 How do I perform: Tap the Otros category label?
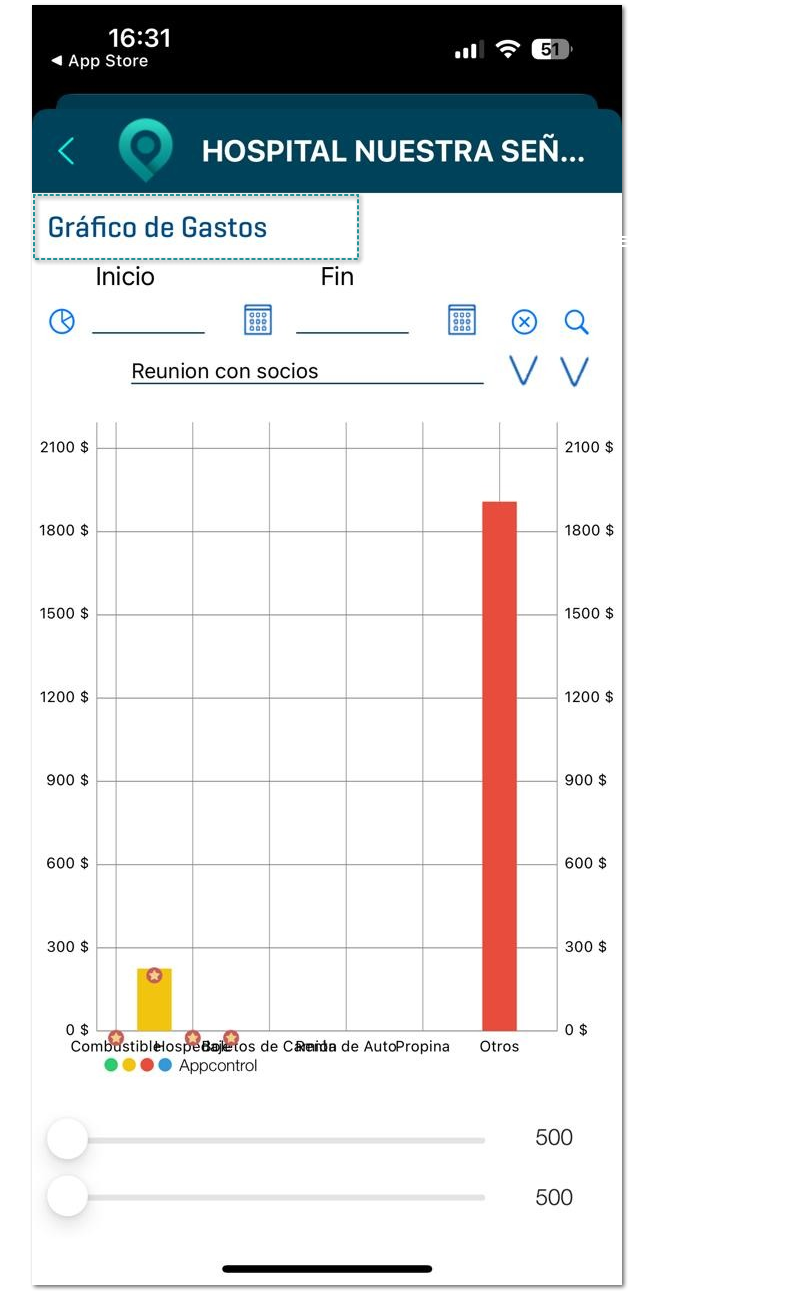click(x=500, y=1046)
